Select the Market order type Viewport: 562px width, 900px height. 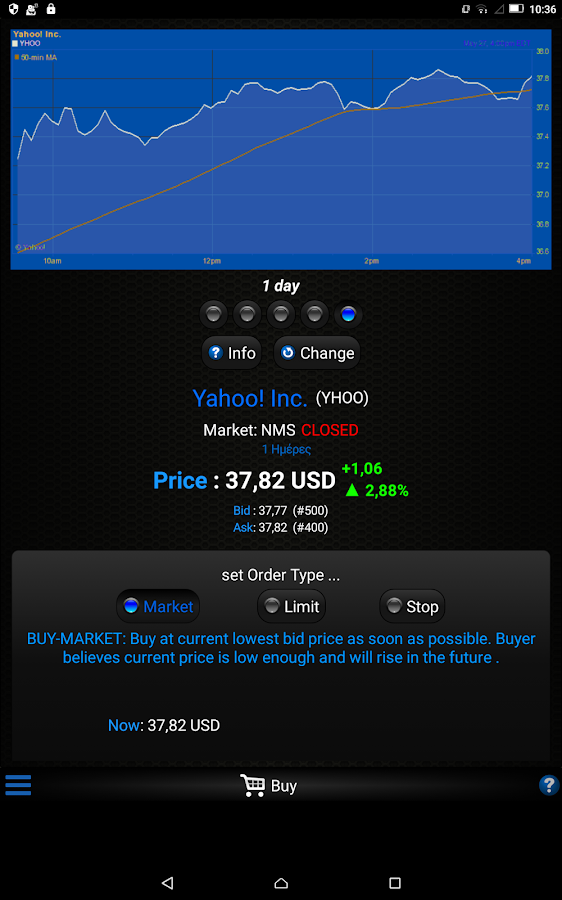[158, 606]
